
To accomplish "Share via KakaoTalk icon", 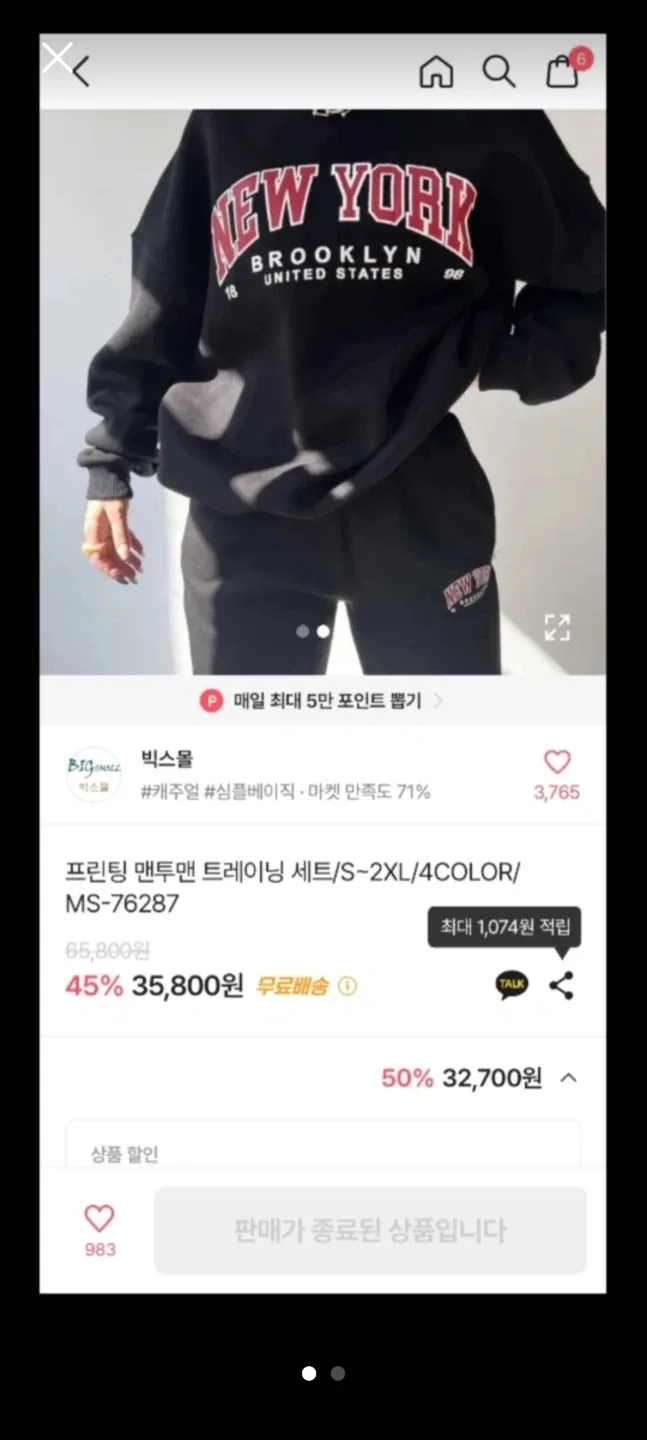I will click(511, 986).
